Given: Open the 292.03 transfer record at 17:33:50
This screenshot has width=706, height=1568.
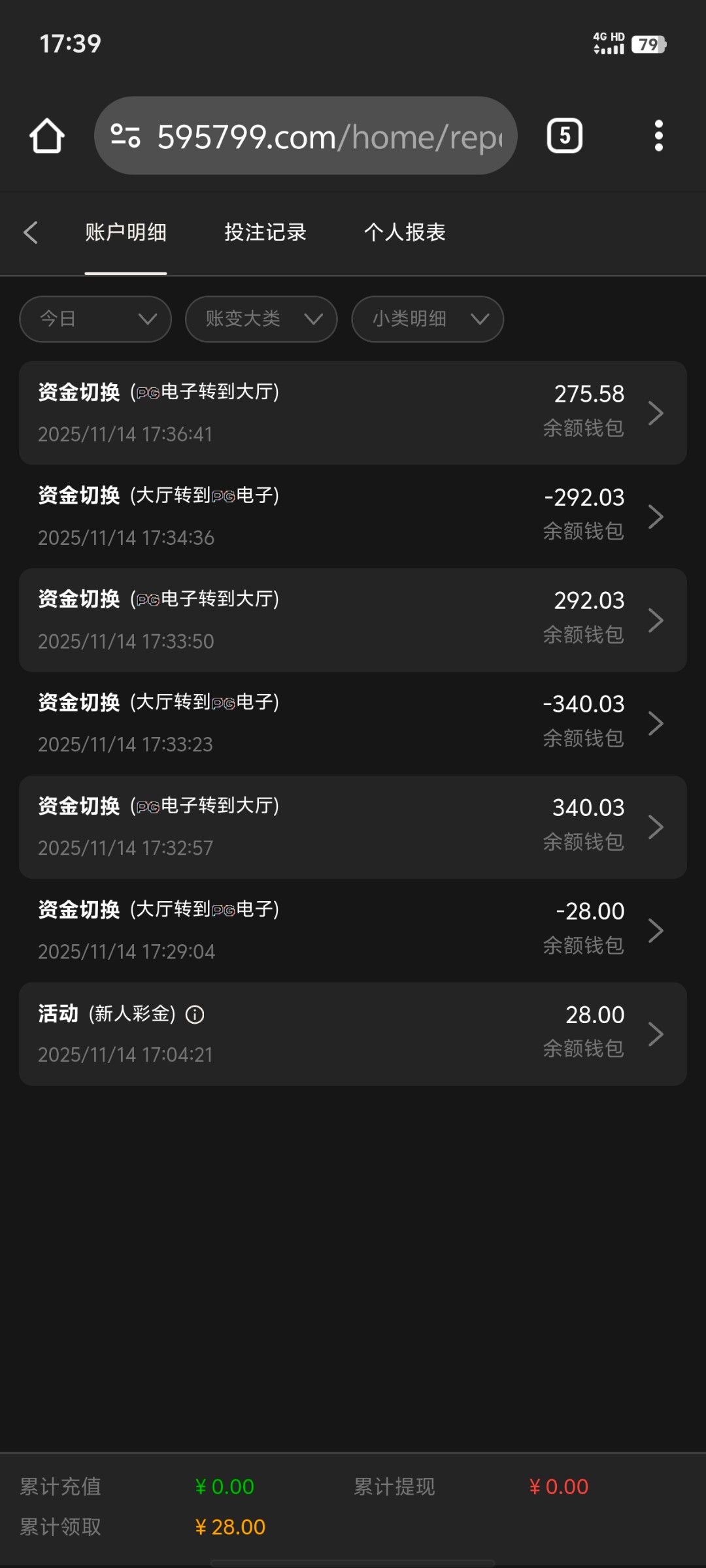Looking at the screenshot, I should tap(353, 620).
